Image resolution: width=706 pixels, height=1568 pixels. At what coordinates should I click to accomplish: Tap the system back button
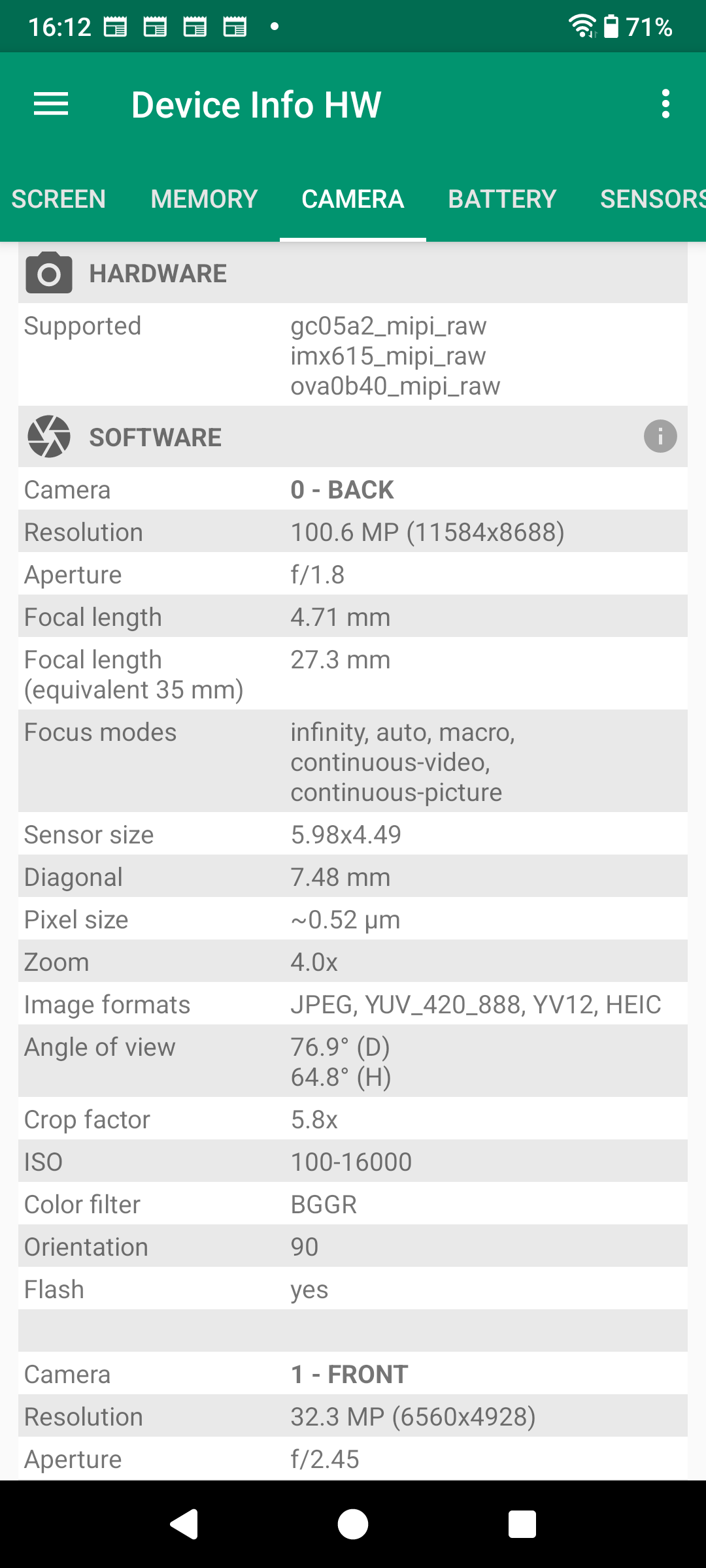(x=184, y=1524)
